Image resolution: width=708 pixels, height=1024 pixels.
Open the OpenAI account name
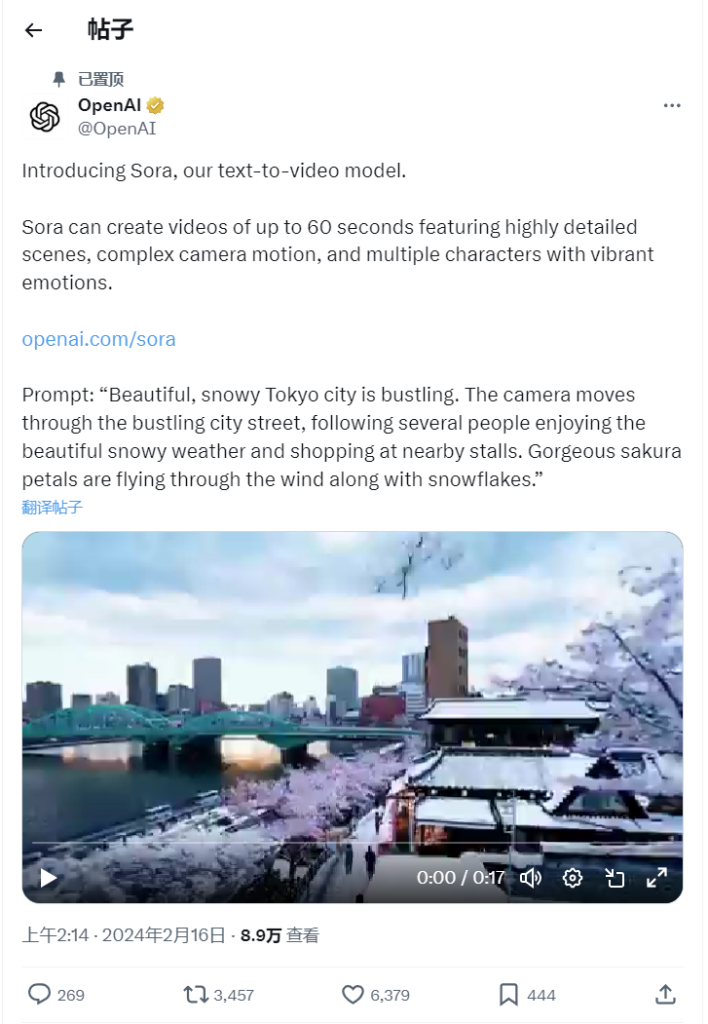pos(110,106)
